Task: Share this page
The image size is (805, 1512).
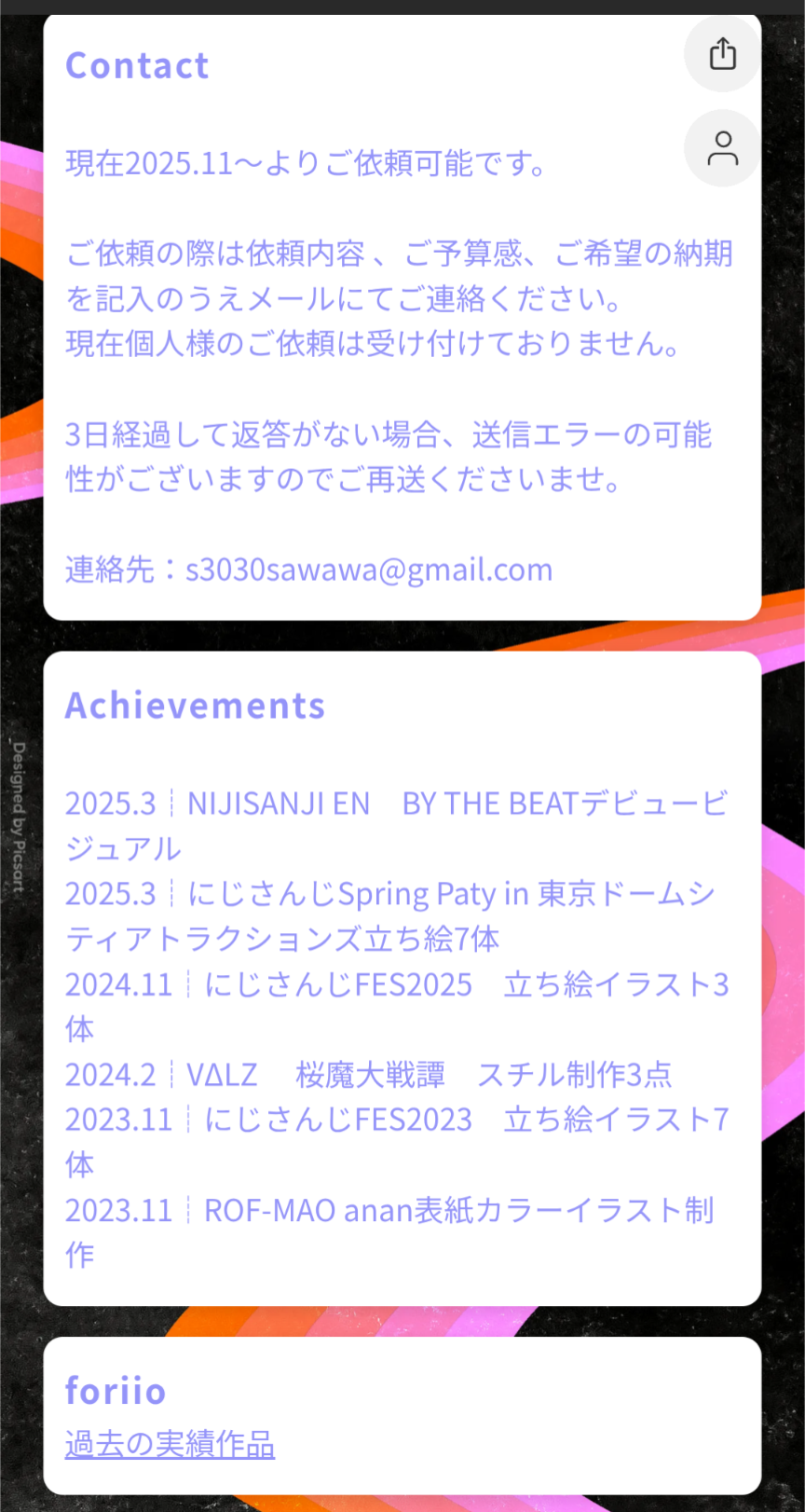Action: click(x=723, y=54)
